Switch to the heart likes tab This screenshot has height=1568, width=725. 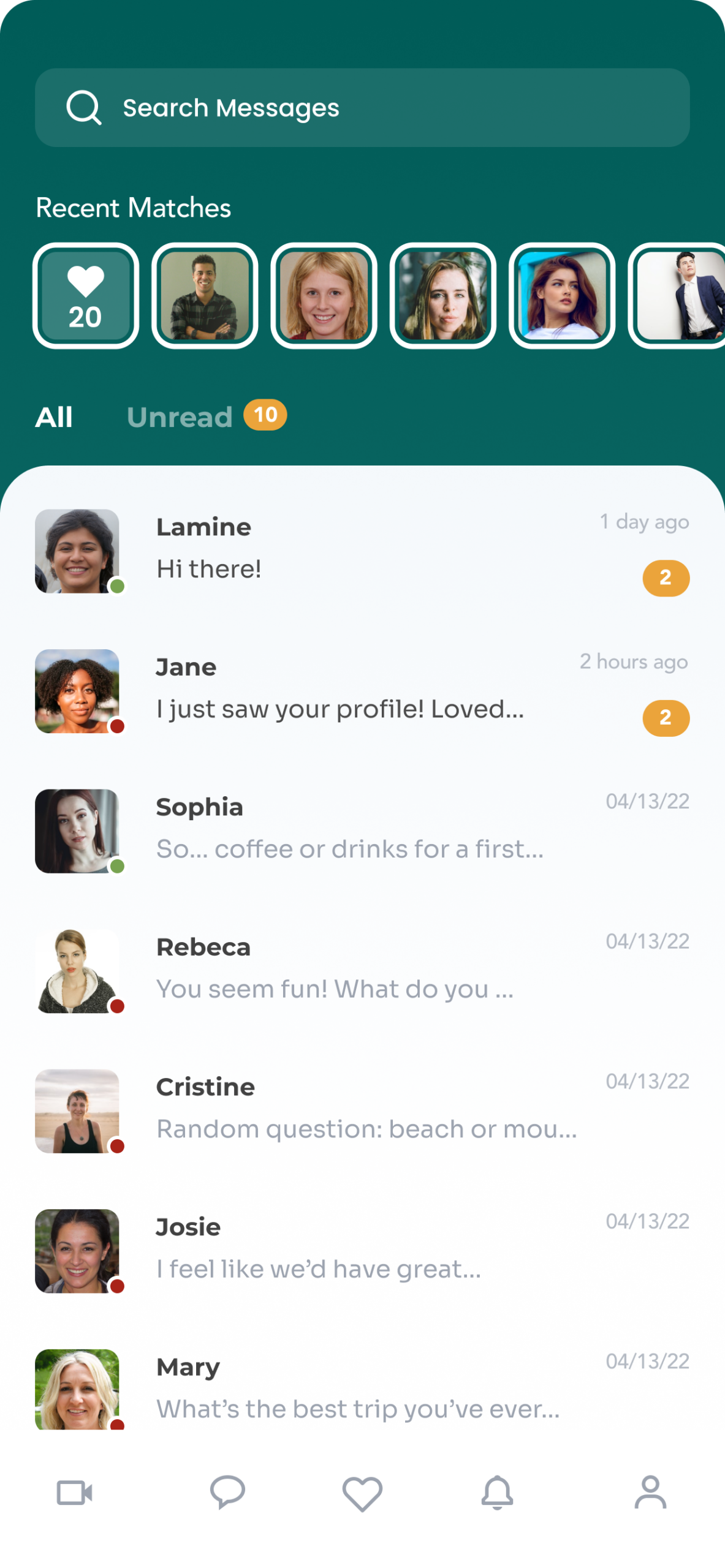362,1493
